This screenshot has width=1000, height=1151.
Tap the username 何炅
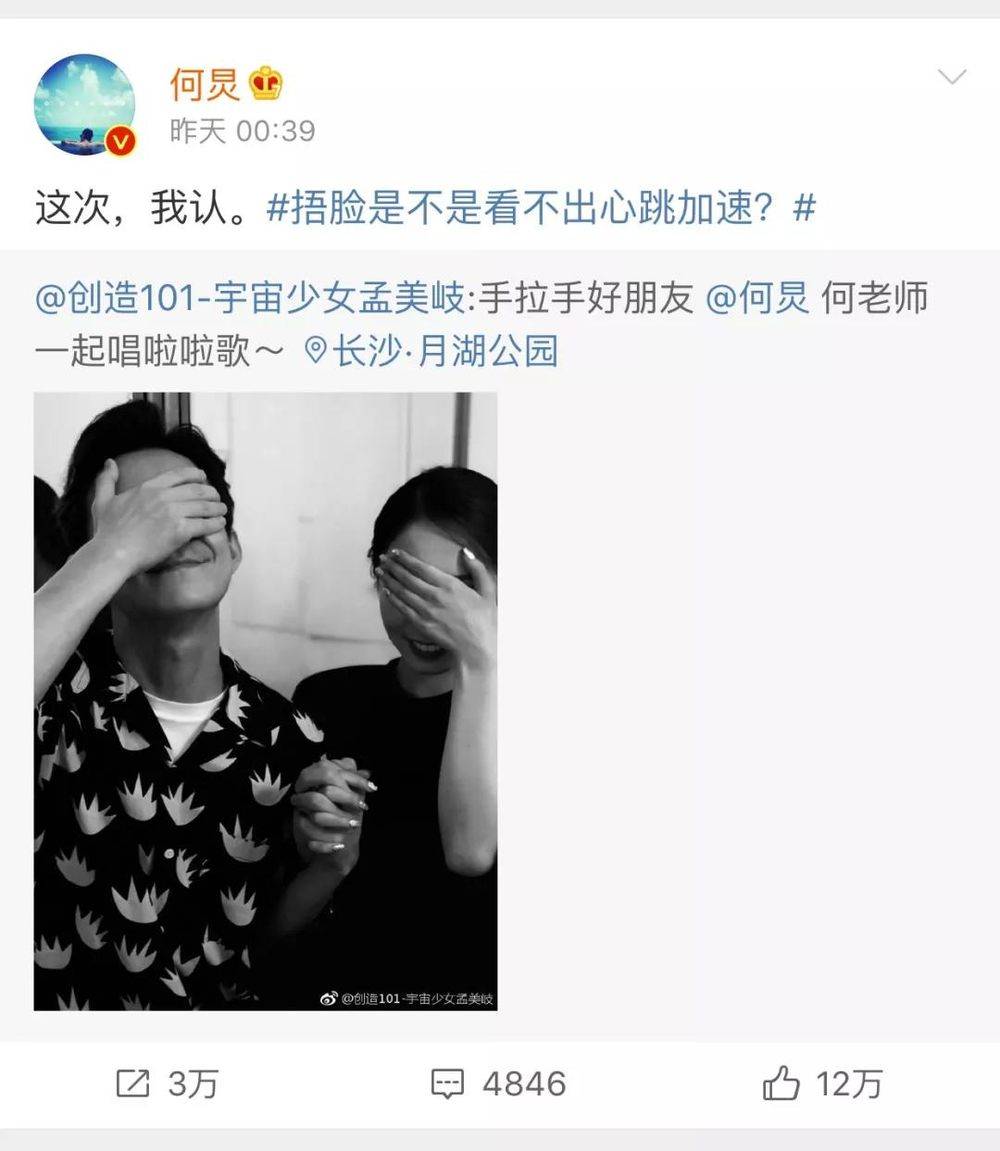pos(205,84)
